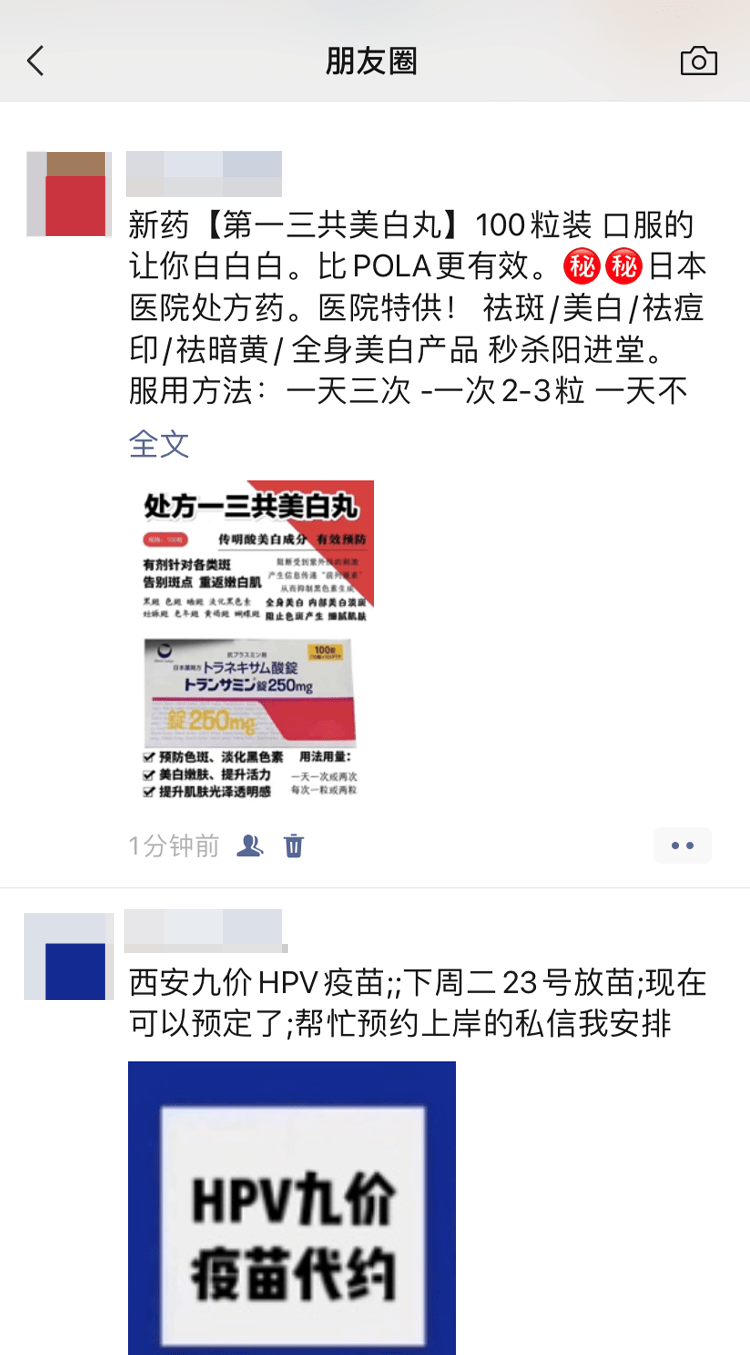The width and height of the screenshot is (750, 1355).
Task: Open like and comment menu on 美白丸 post
Action: pos(682,846)
